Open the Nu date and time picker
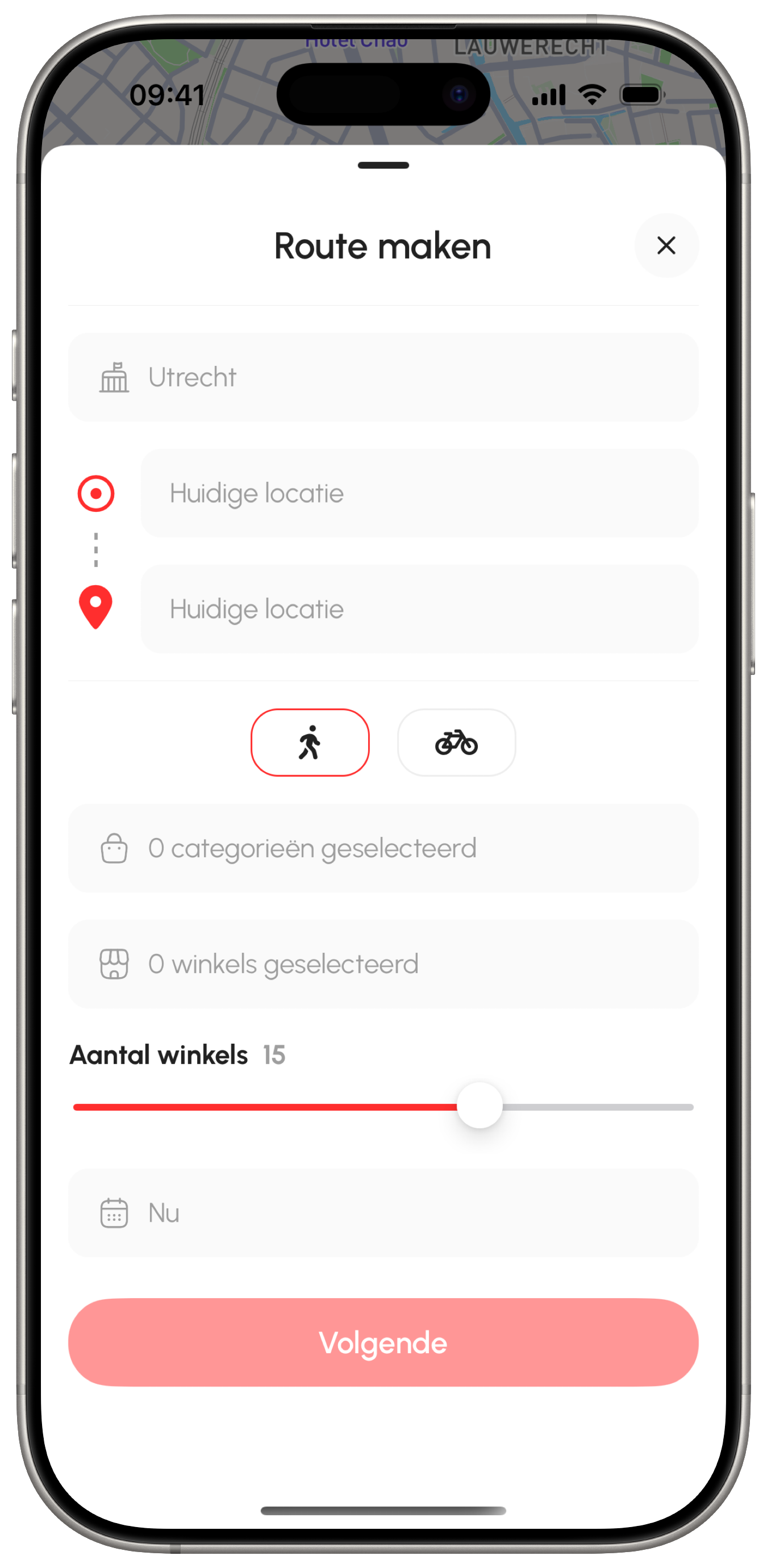The image size is (767, 1568). (383, 1212)
